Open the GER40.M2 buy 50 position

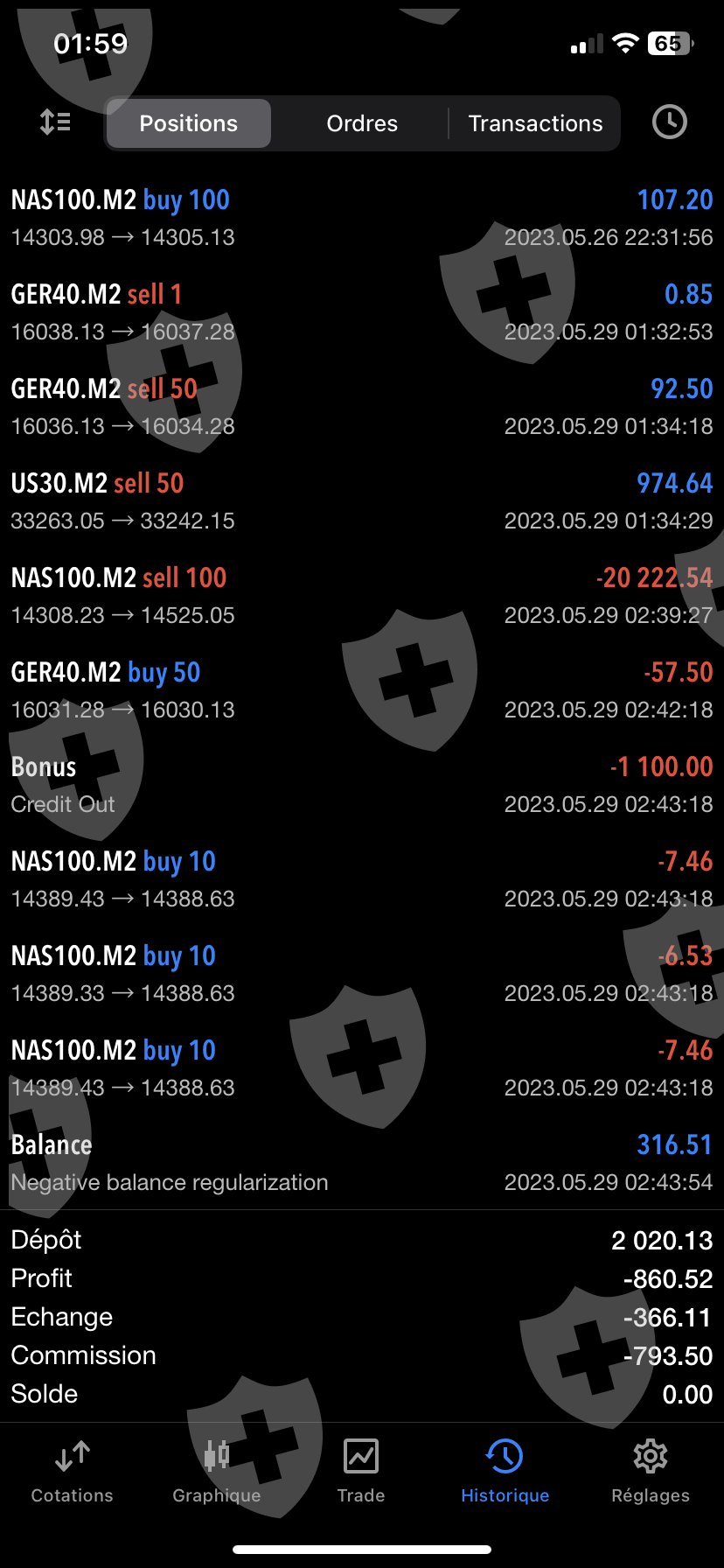[362, 690]
